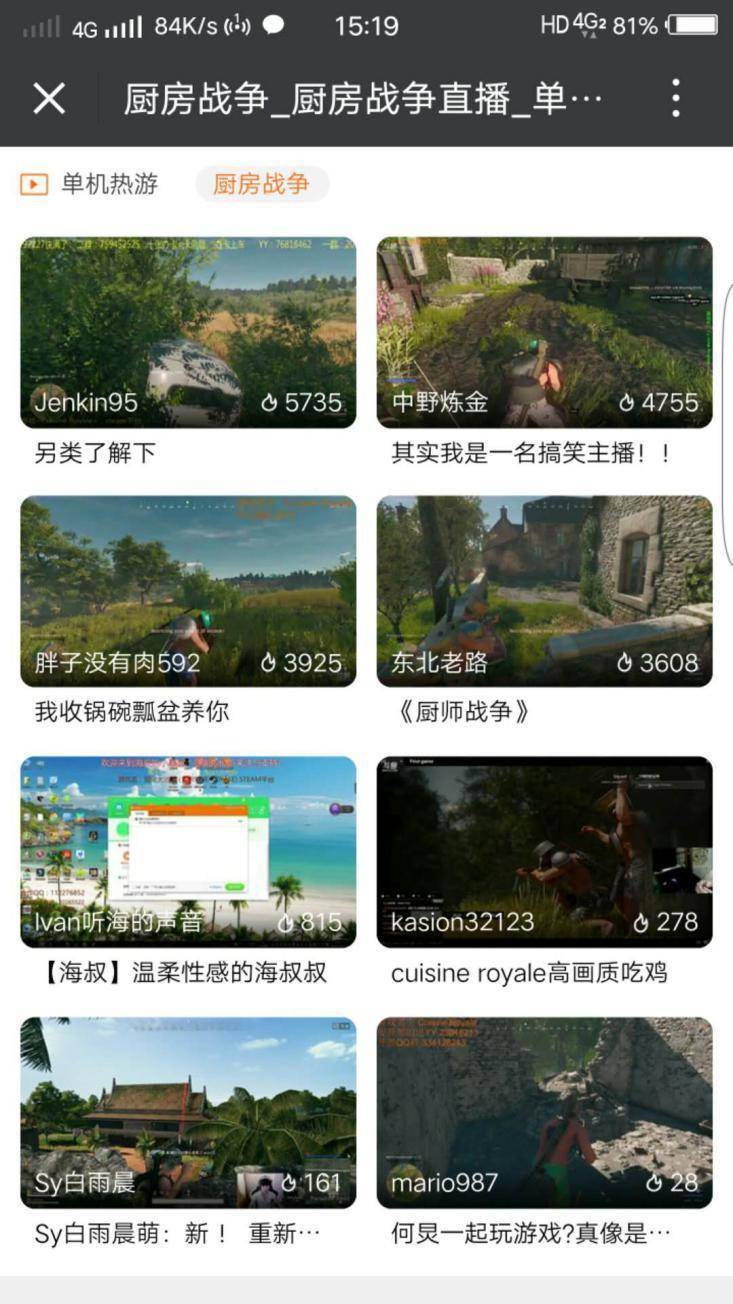
Task: Tap the orange play icon beside 单机热游
Action: click(x=31, y=182)
